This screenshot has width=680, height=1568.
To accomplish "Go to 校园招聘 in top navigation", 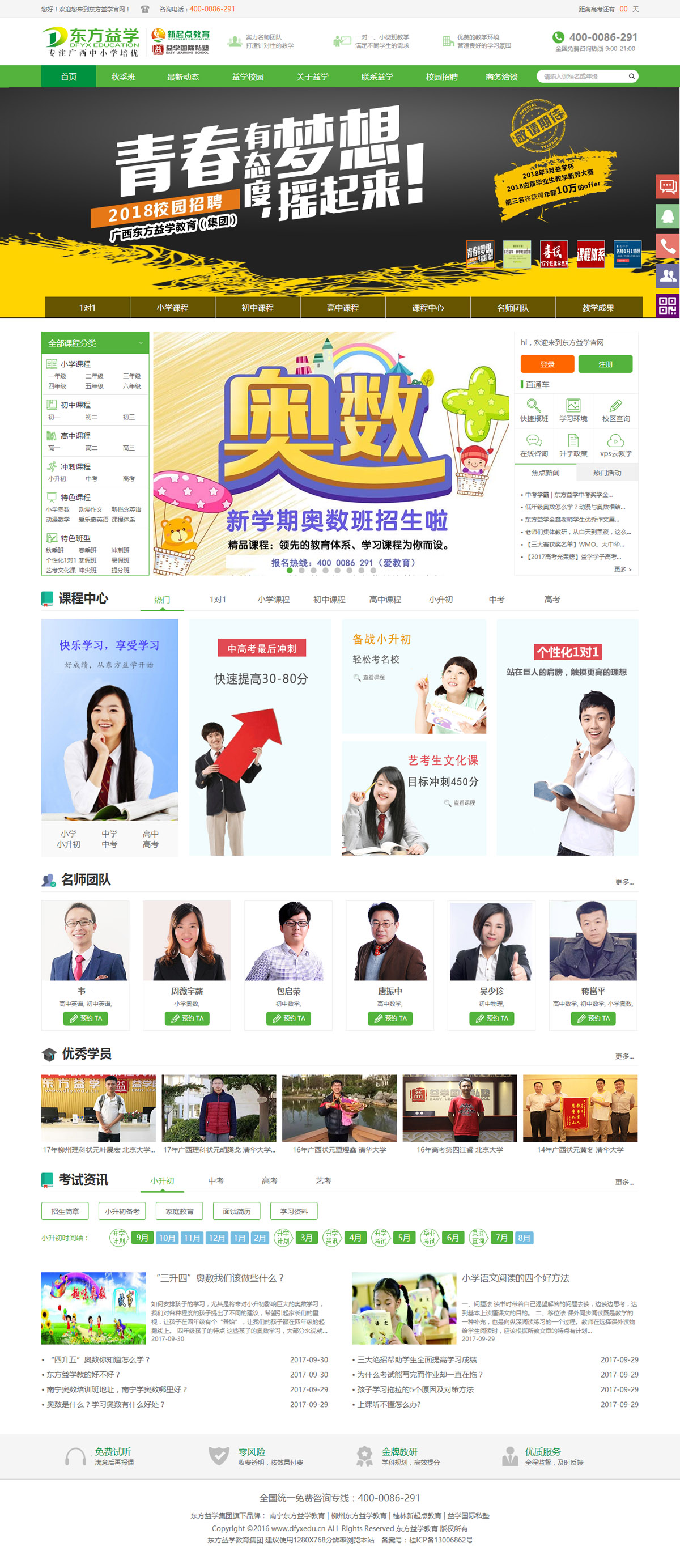I will click(x=441, y=77).
